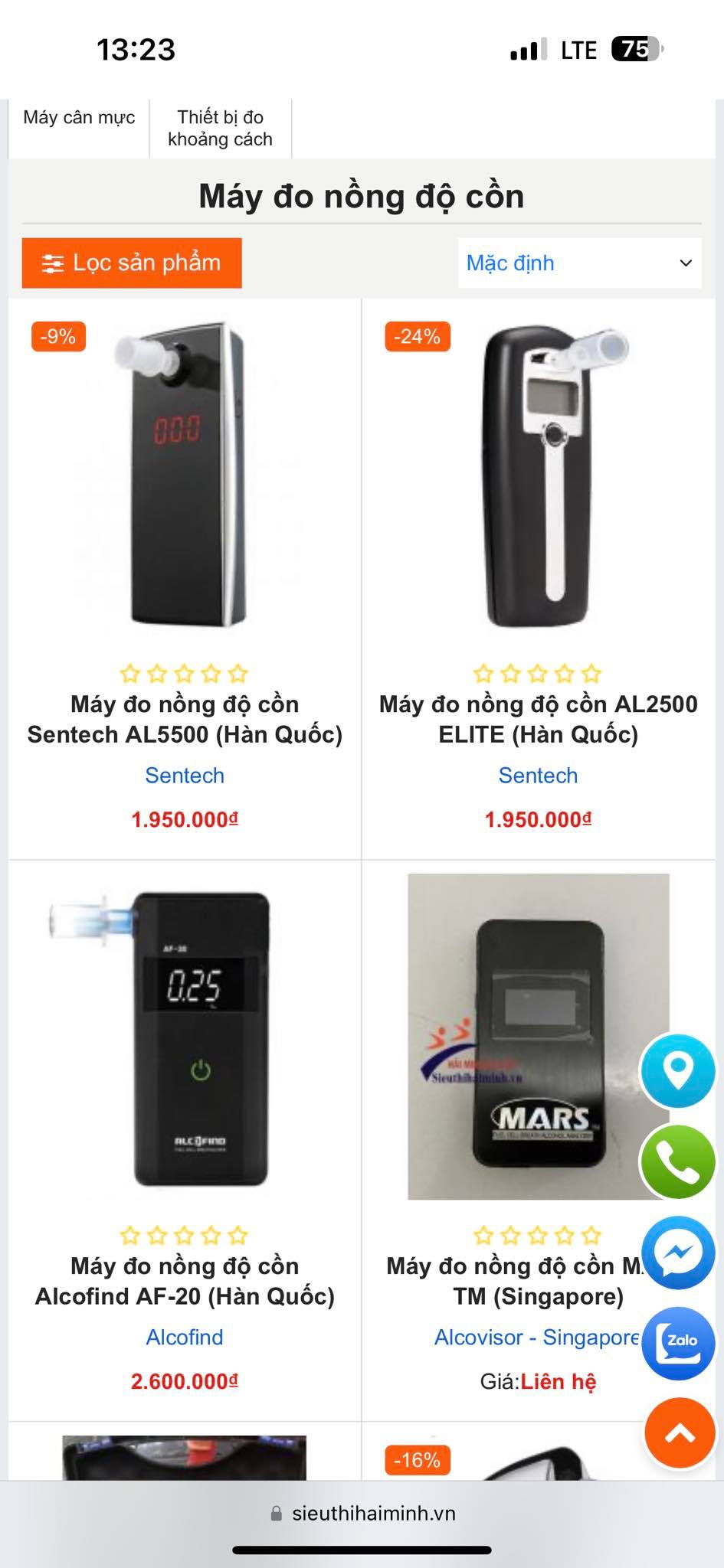The height and width of the screenshot is (1568, 724).
Task: Select the Thiết bị đo khoảng cách category
Action: 221,129
